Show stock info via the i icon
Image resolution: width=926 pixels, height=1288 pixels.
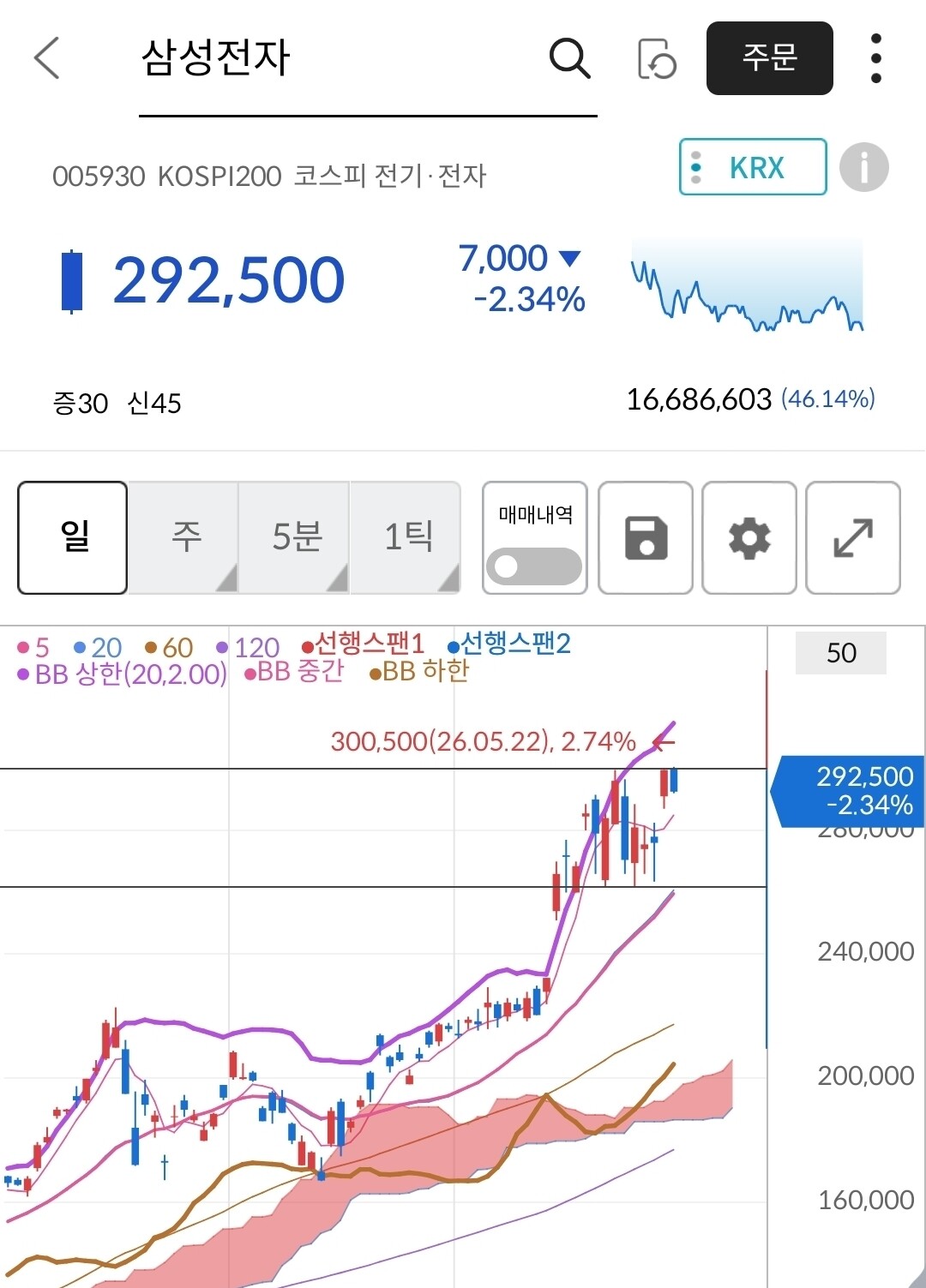pos(863,167)
